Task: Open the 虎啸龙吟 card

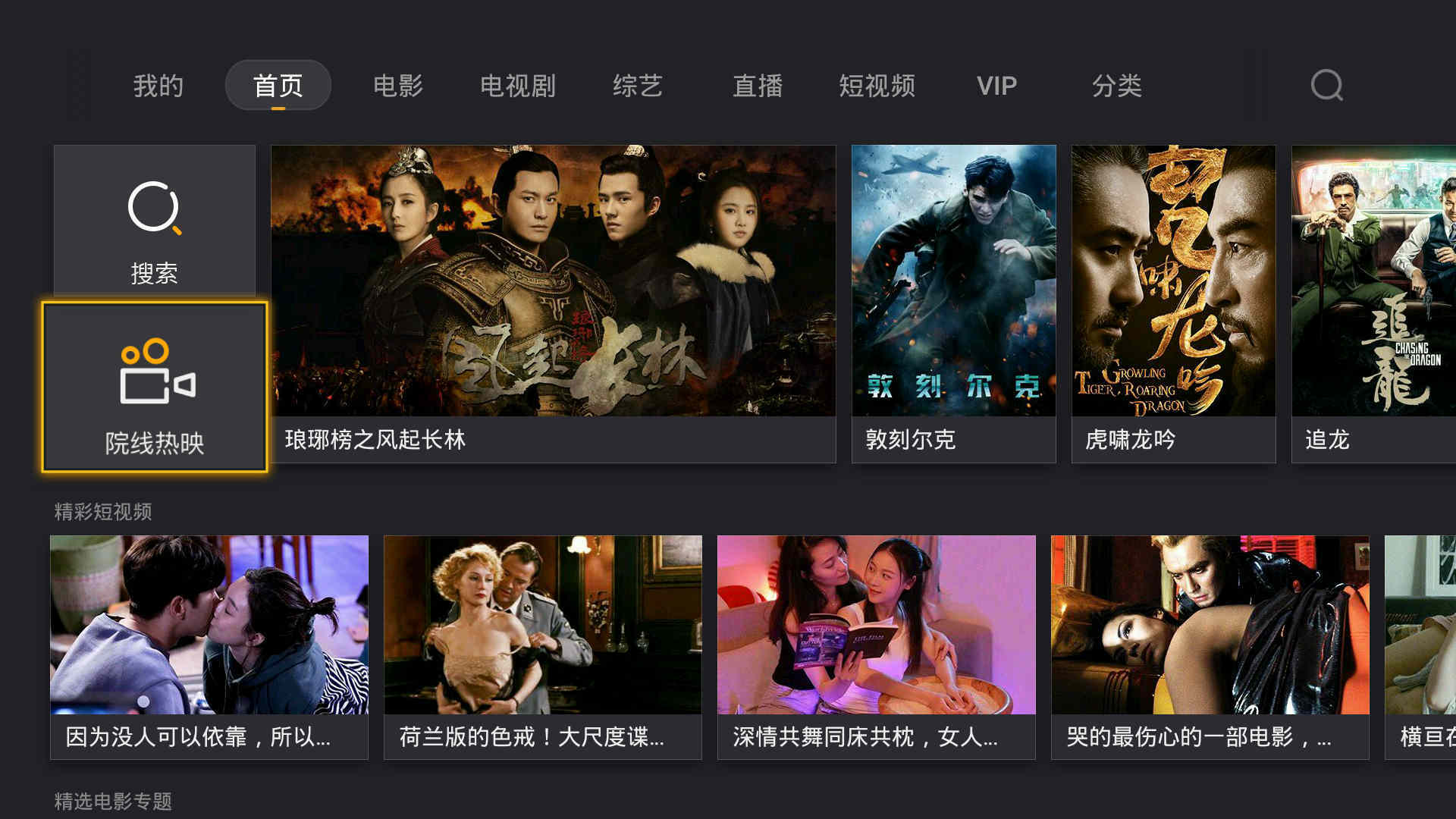Action: point(1174,303)
